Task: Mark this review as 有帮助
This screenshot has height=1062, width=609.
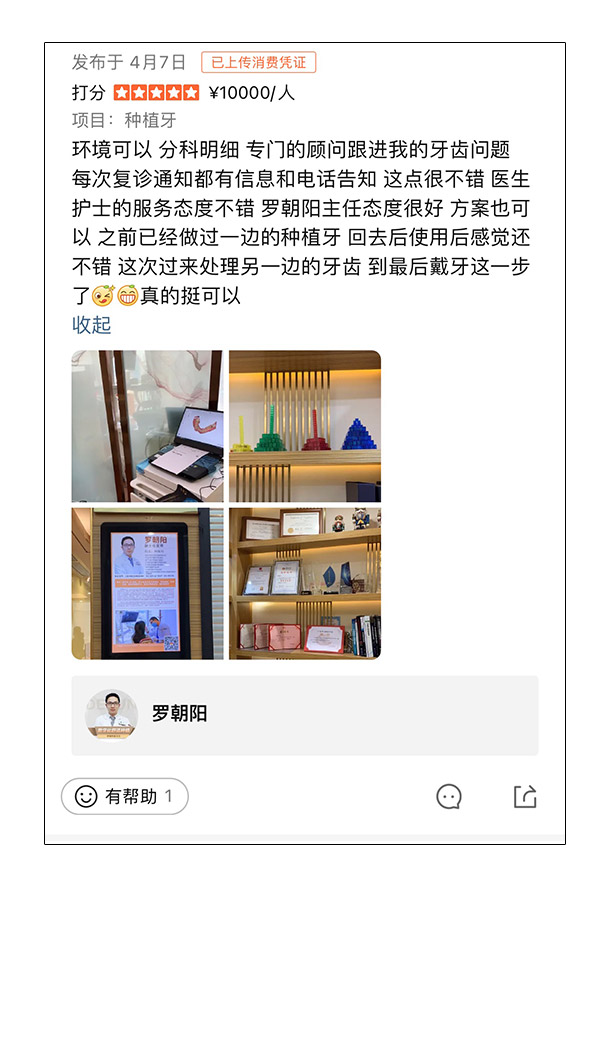Action: tap(125, 796)
